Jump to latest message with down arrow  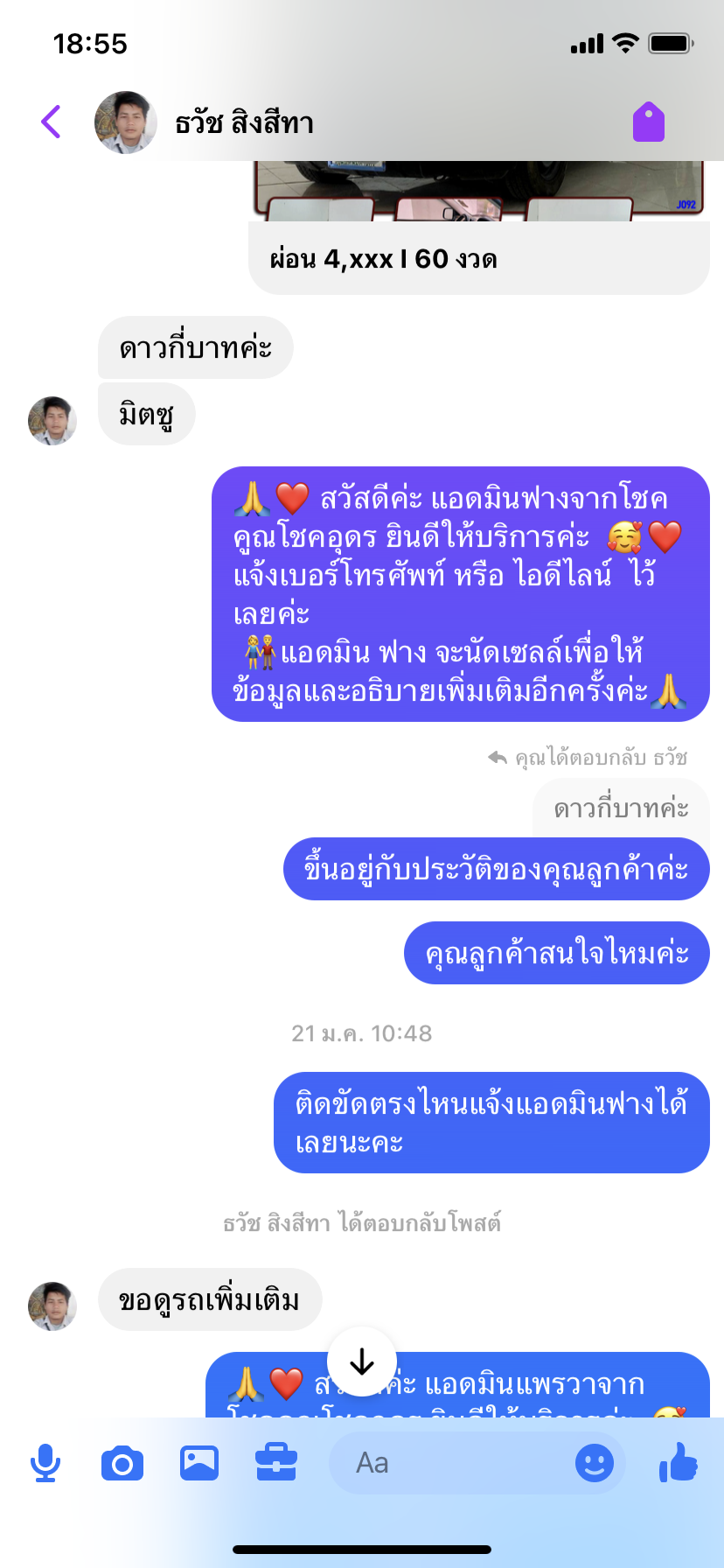click(361, 1361)
